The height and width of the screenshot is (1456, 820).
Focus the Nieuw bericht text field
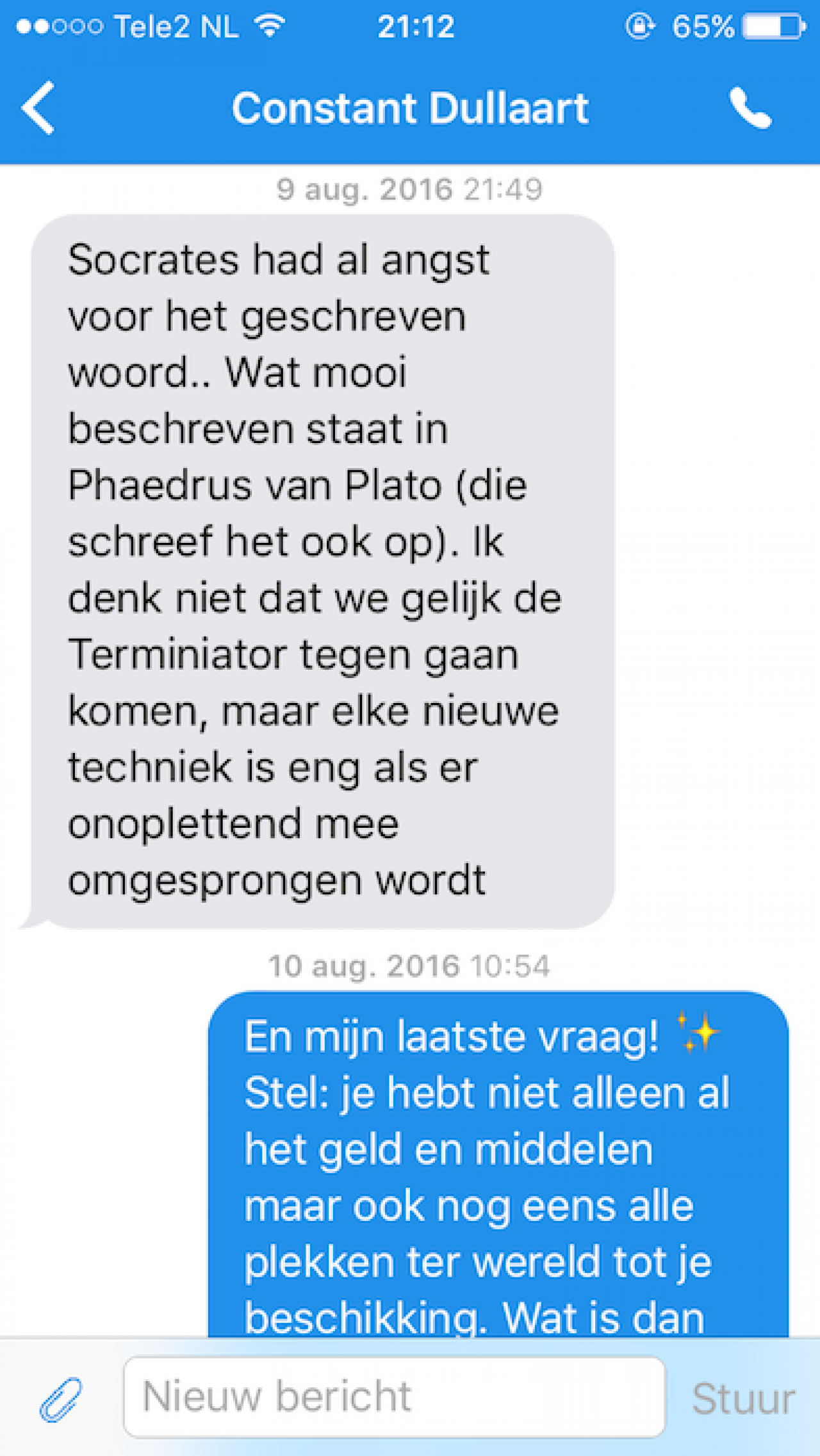394,1397
